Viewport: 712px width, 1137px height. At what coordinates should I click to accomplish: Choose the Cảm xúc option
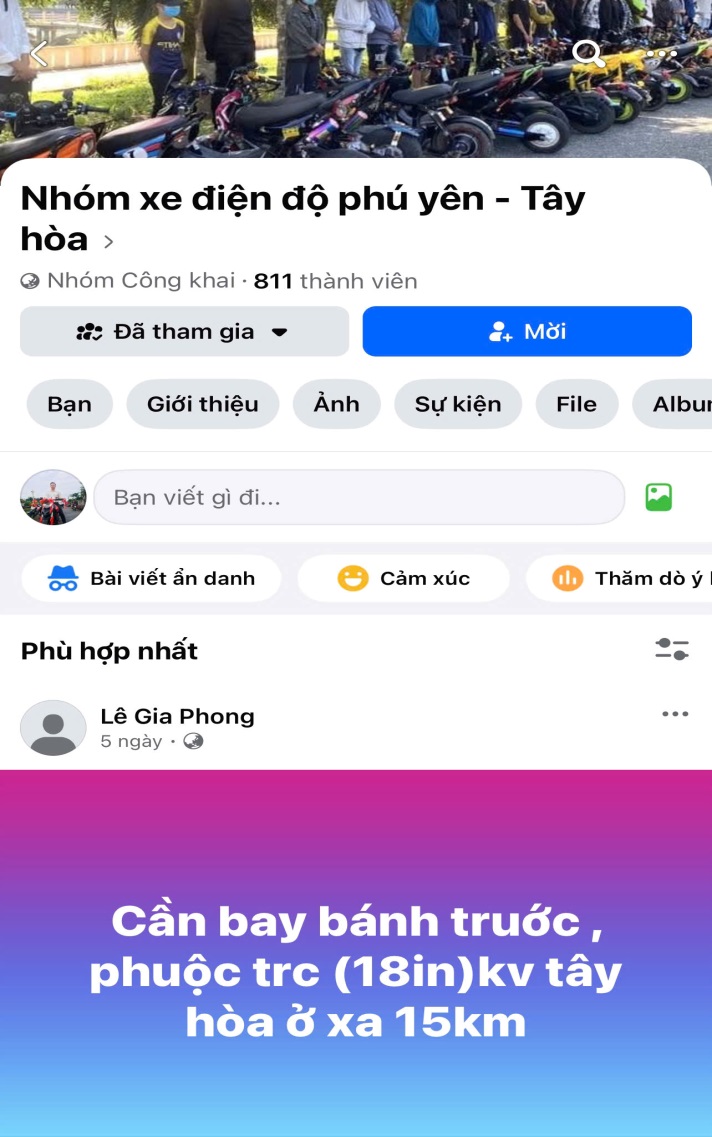(404, 578)
